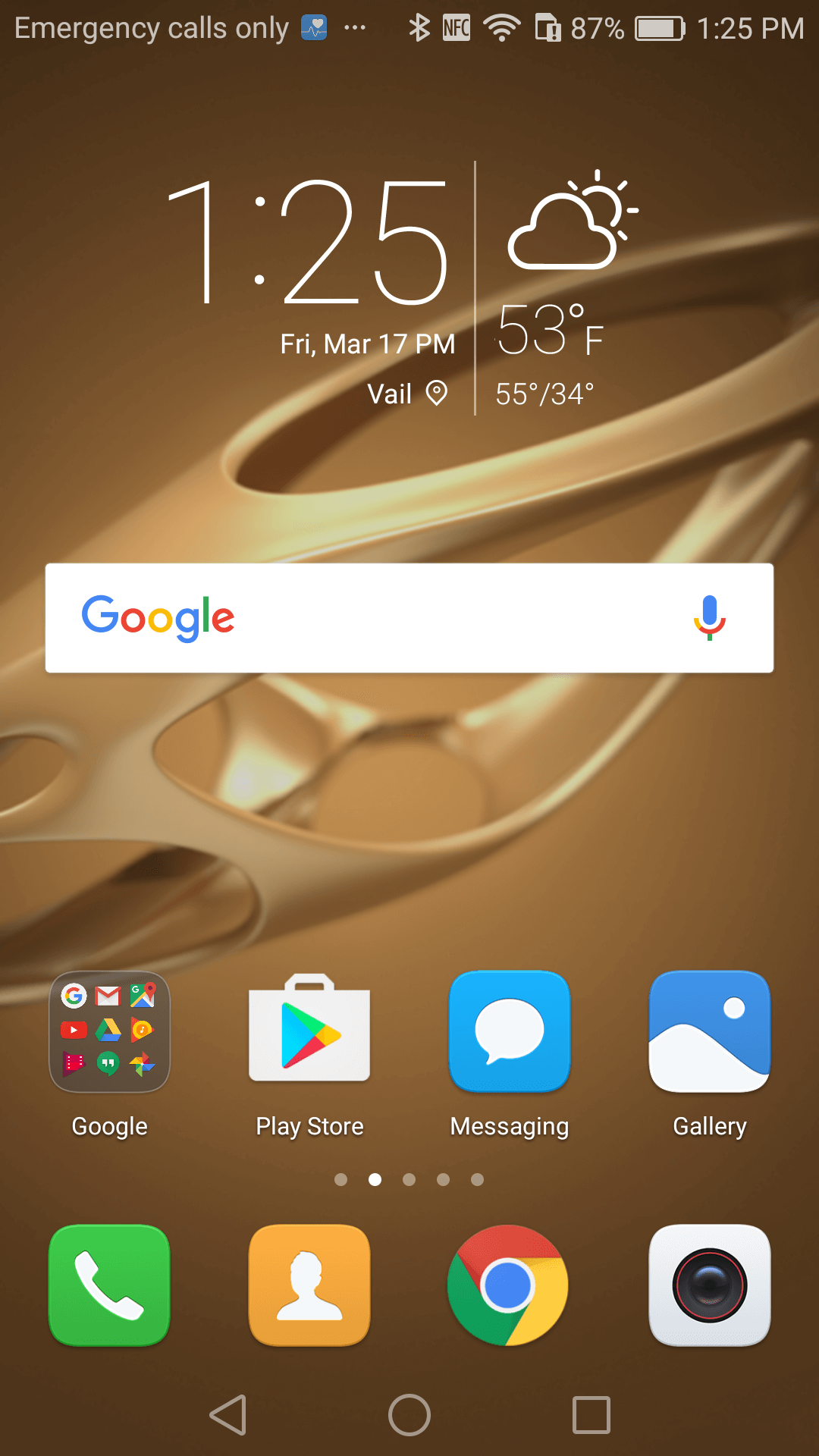Open recent apps with the square button
Viewport: 819px width, 1456px height.
(x=591, y=1415)
